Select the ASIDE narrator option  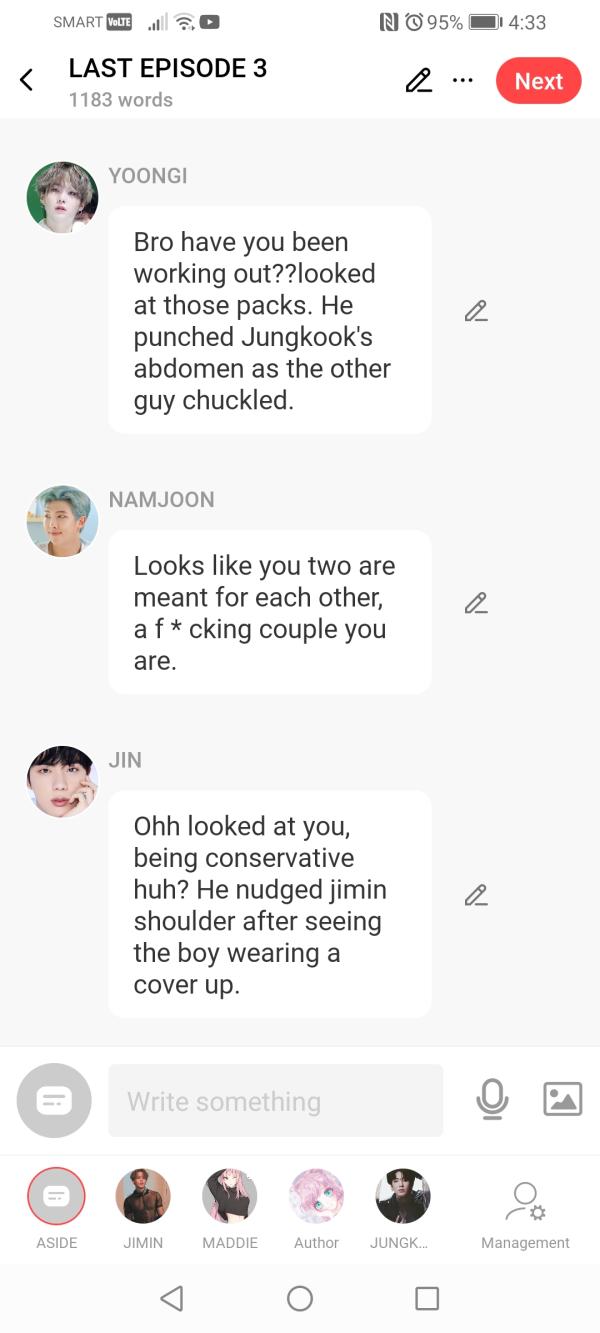pos(57,1197)
